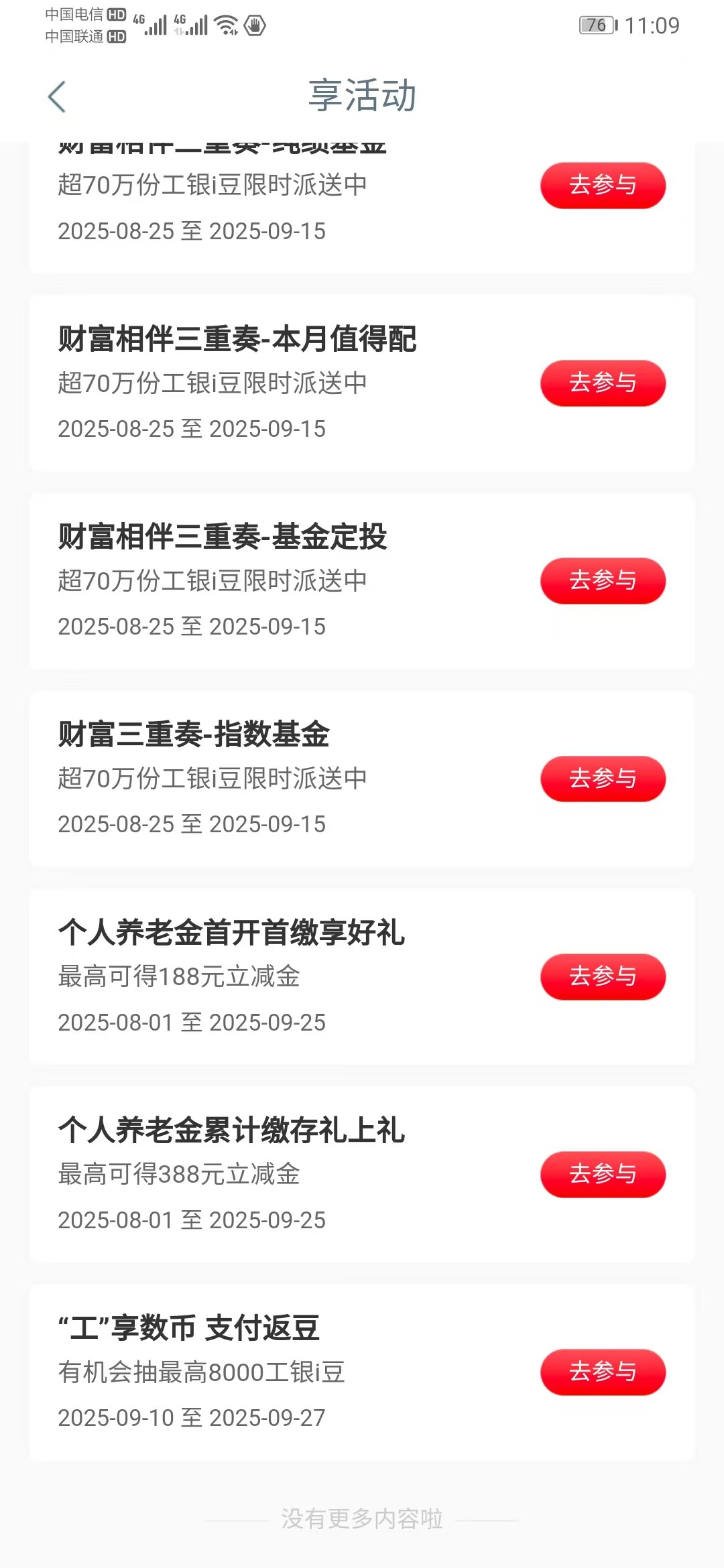Image resolution: width=724 pixels, height=1568 pixels.
Task: Open the 财富相伴三重奏-基金定投 activity card
Action: tap(362, 581)
